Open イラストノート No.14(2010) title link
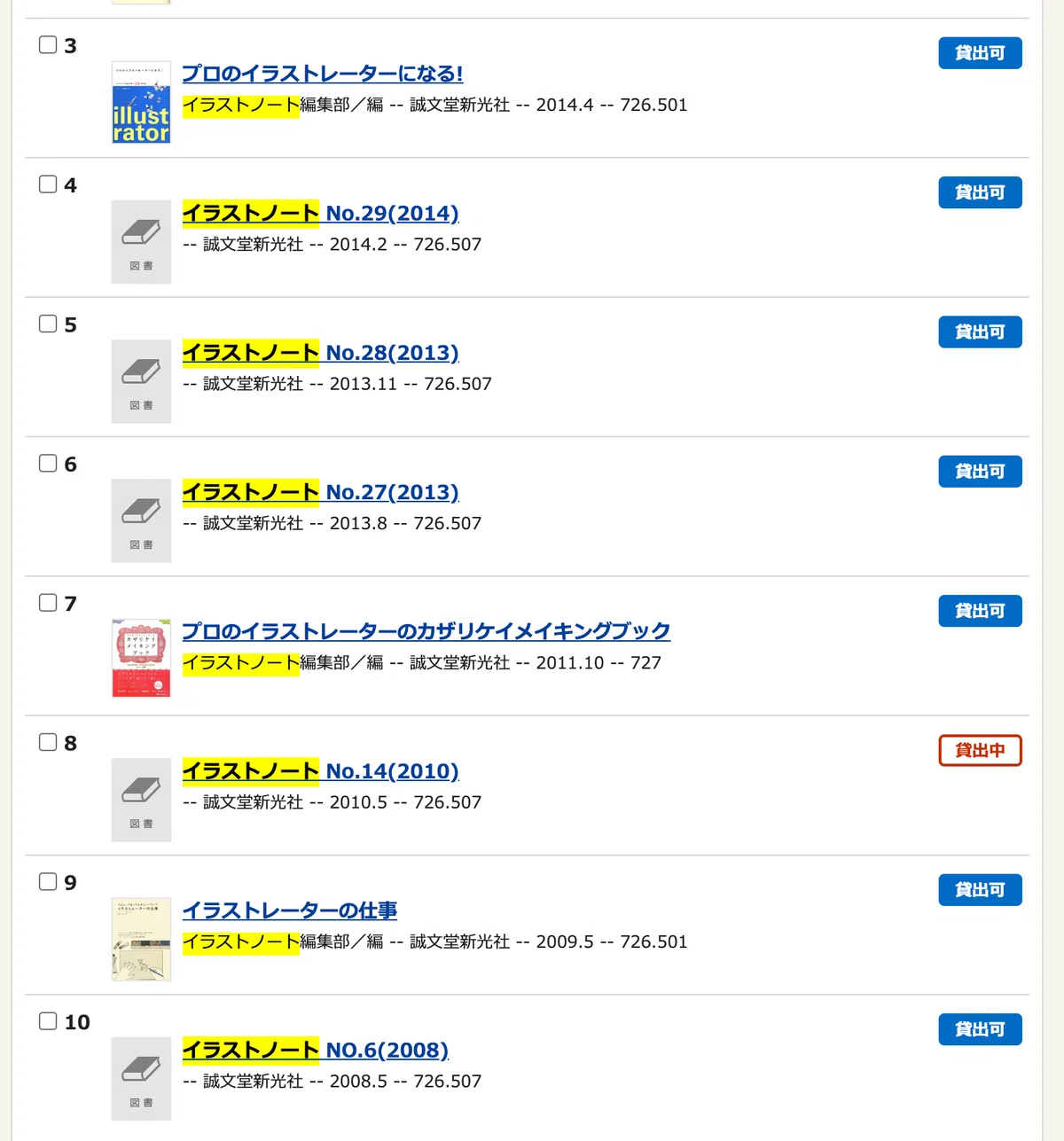1064x1141 pixels. pyautogui.click(x=321, y=770)
